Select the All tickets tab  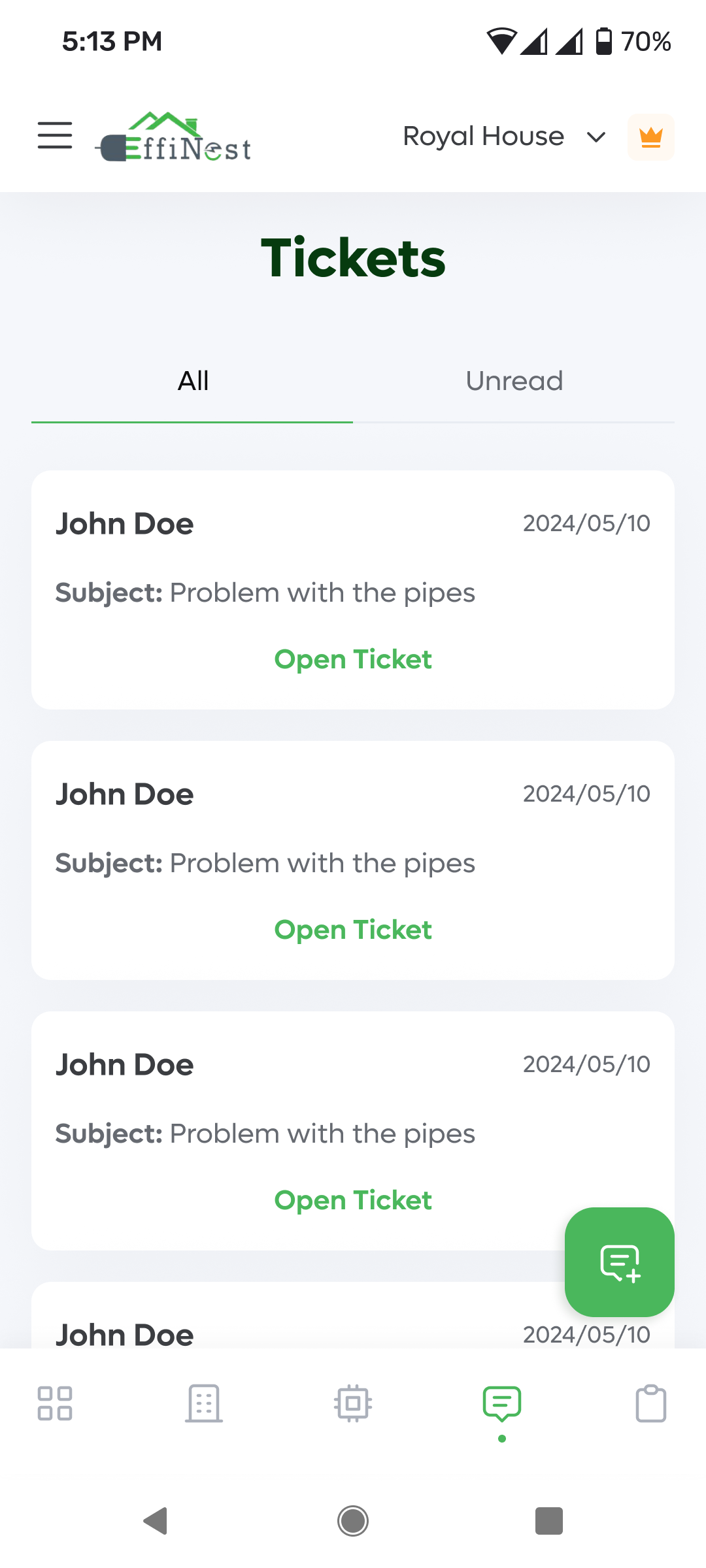(193, 382)
